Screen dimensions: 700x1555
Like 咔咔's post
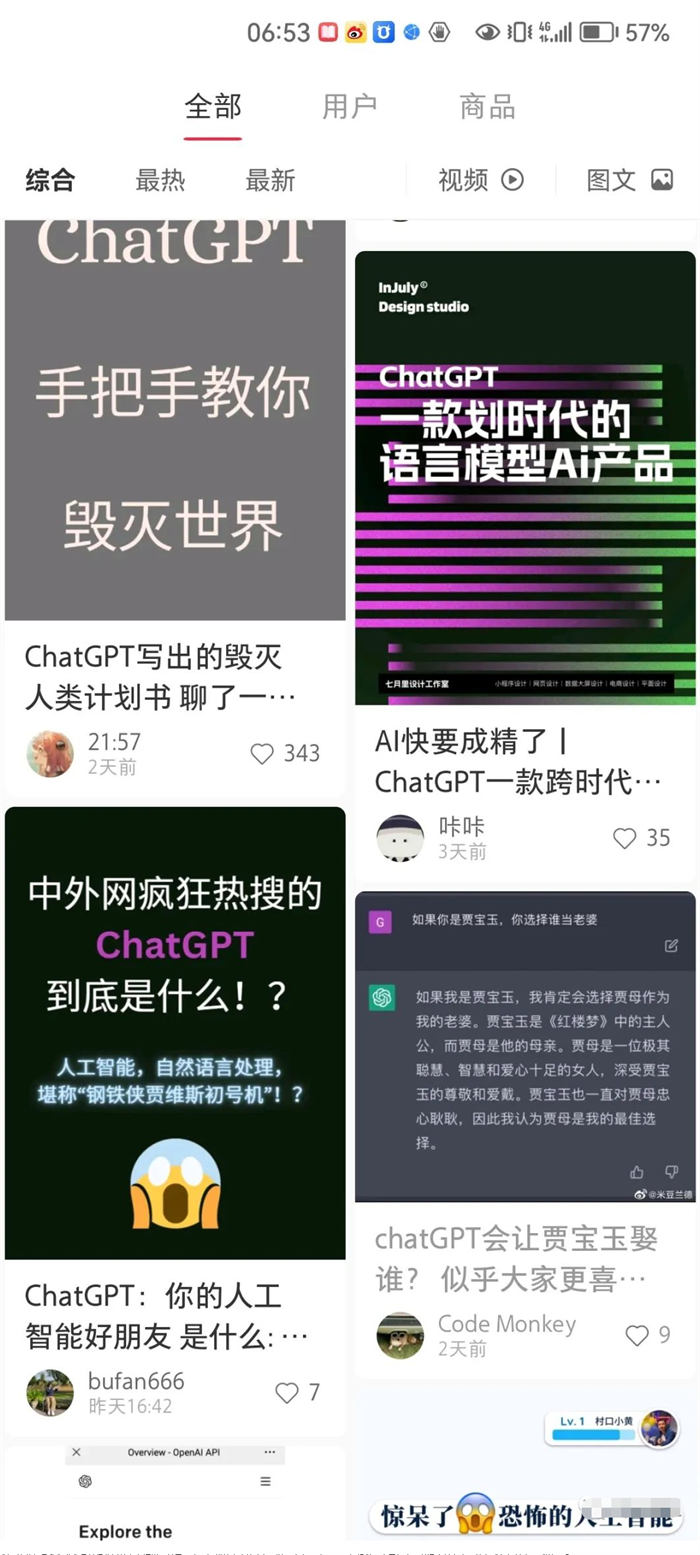click(x=624, y=838)
